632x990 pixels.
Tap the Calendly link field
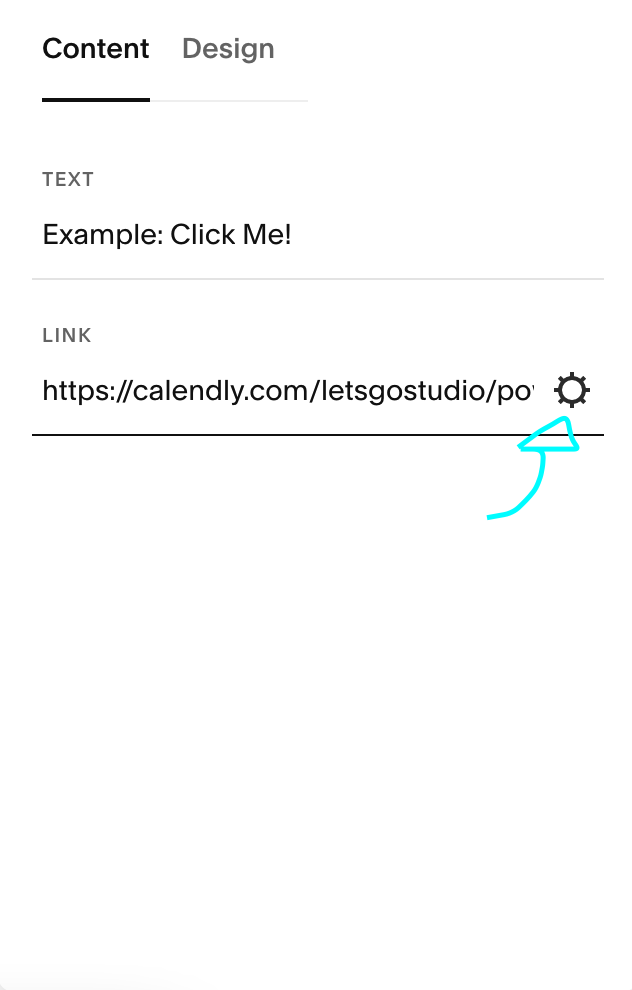tap(288, 391)
